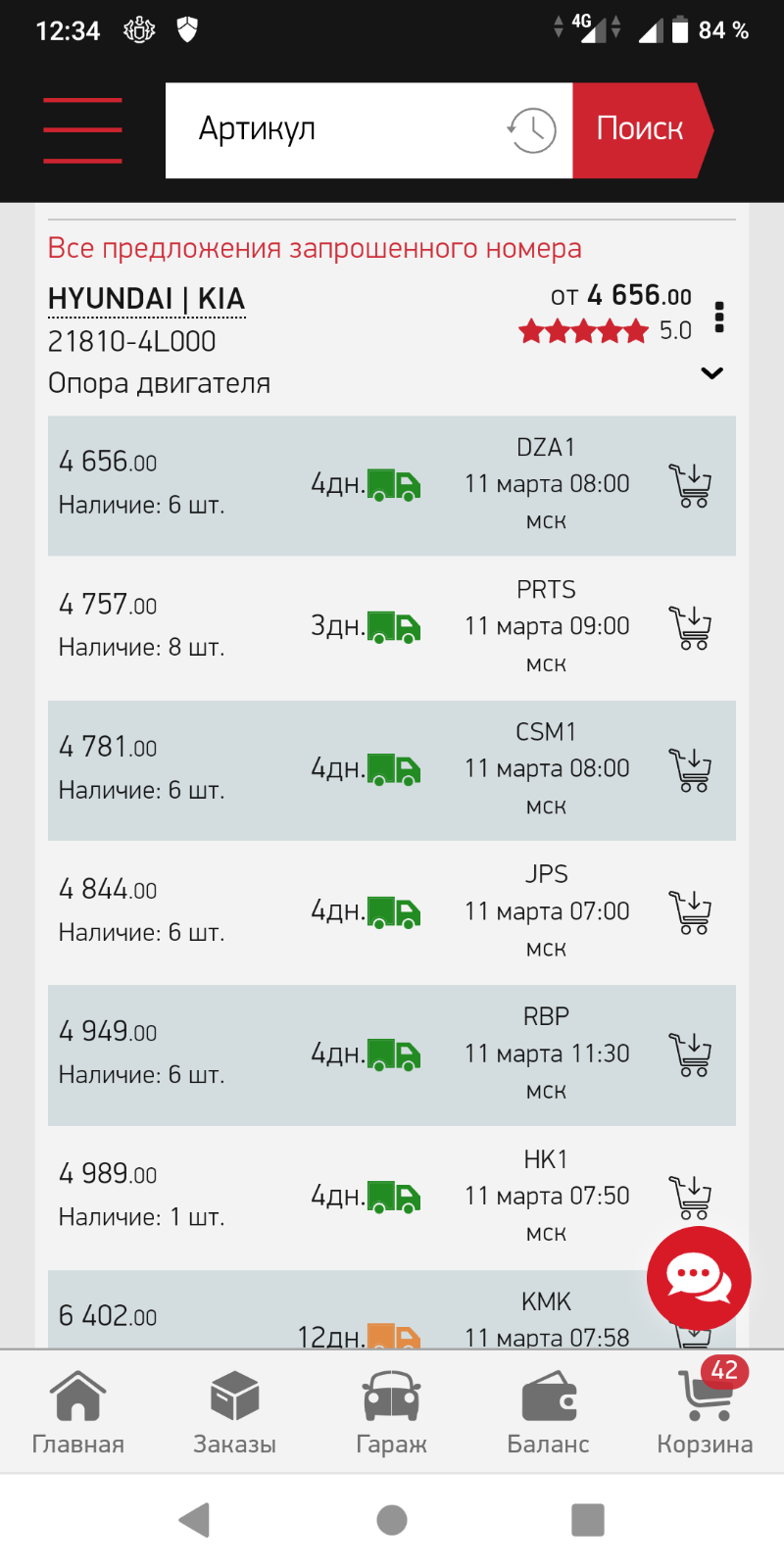Tap the Артикул search field
This screenshot has width=784, height=1568.
click(x=333, y=130)
